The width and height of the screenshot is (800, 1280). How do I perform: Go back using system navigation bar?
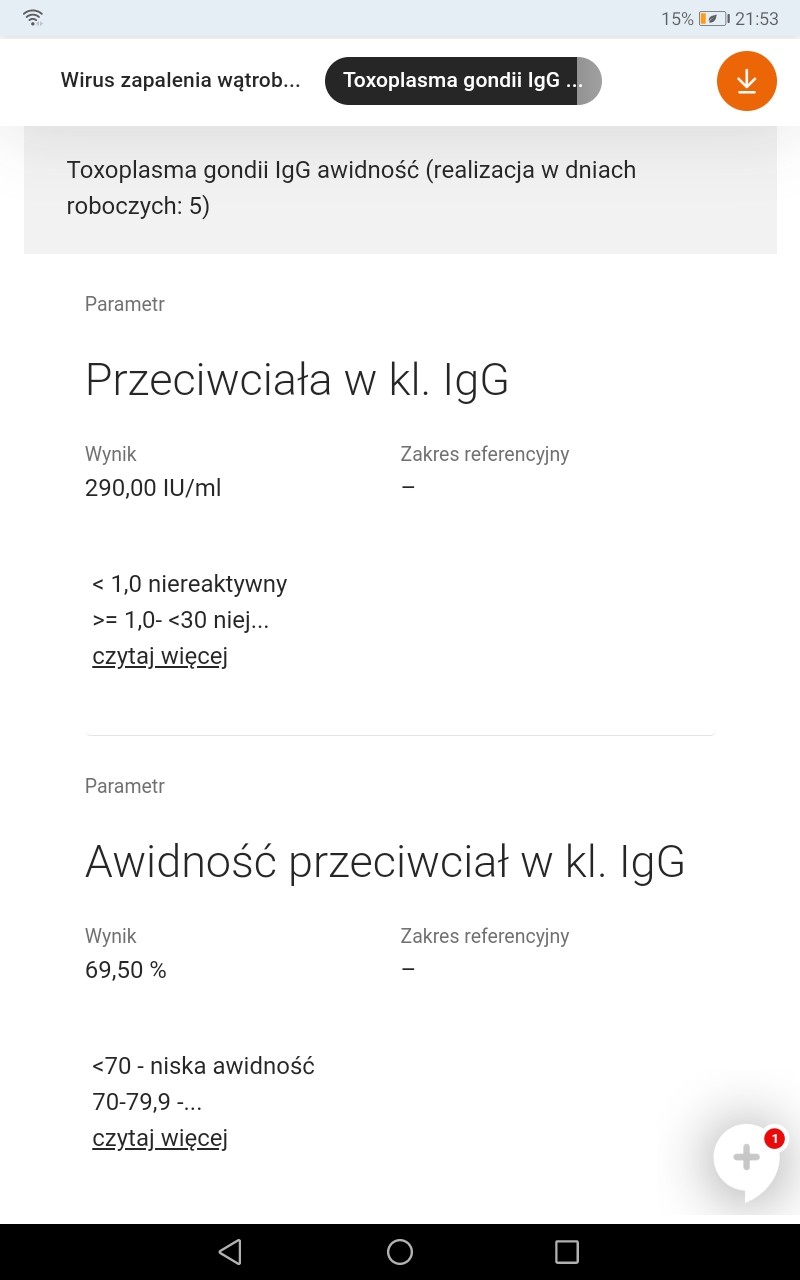pyautogui.click(x=230, y=1251)
